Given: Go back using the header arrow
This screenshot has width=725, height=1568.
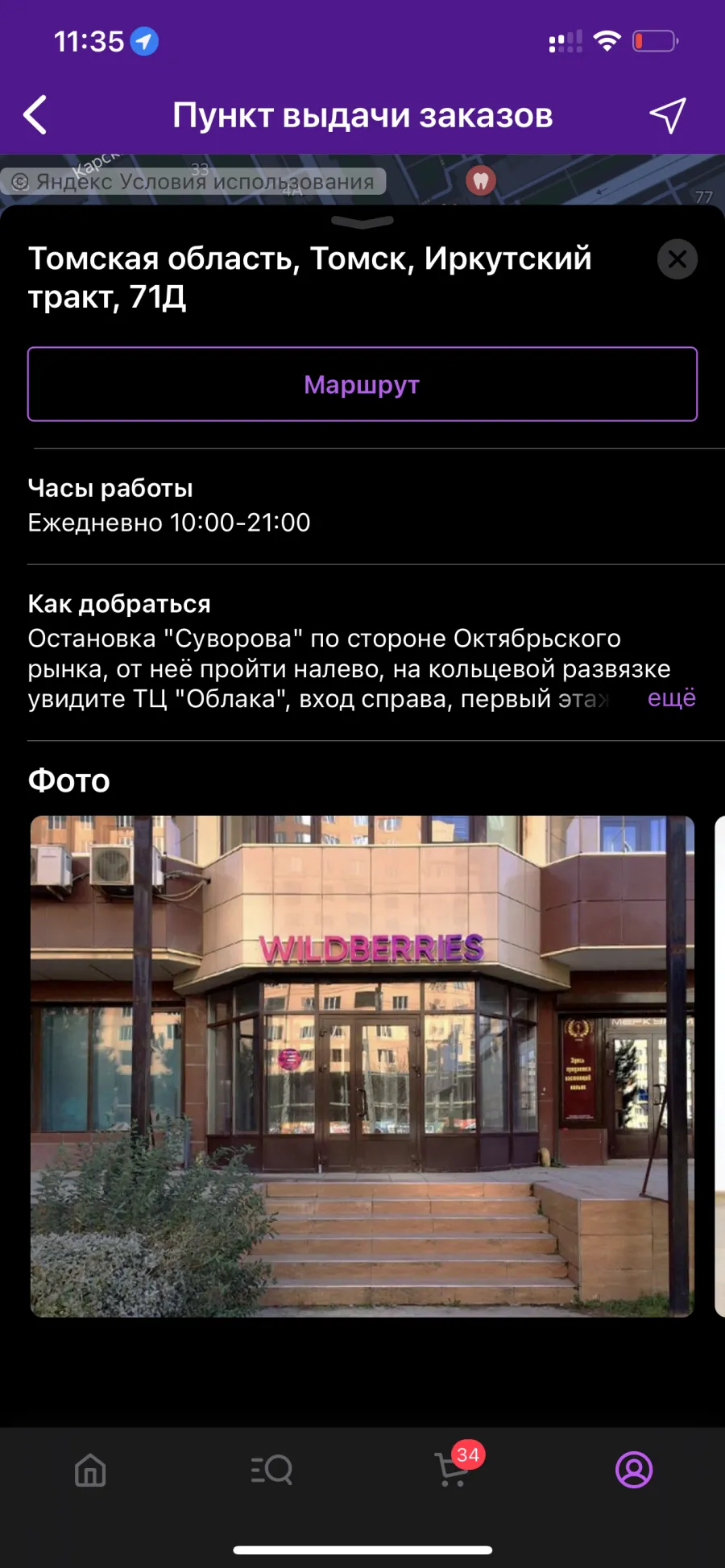Looking at the screenshot, I should click(35, 115).
